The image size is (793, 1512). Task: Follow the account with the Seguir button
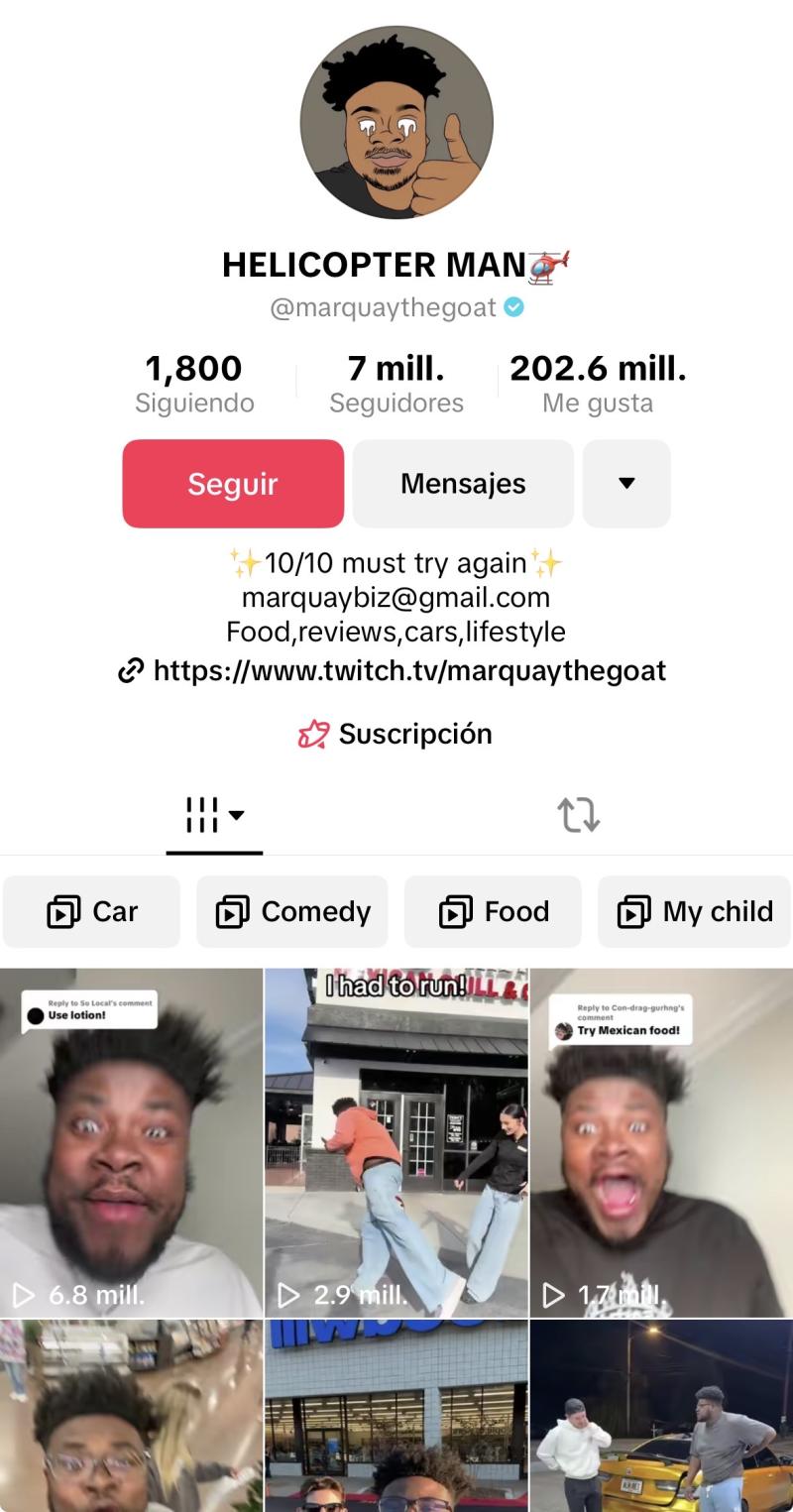(233, 484)
